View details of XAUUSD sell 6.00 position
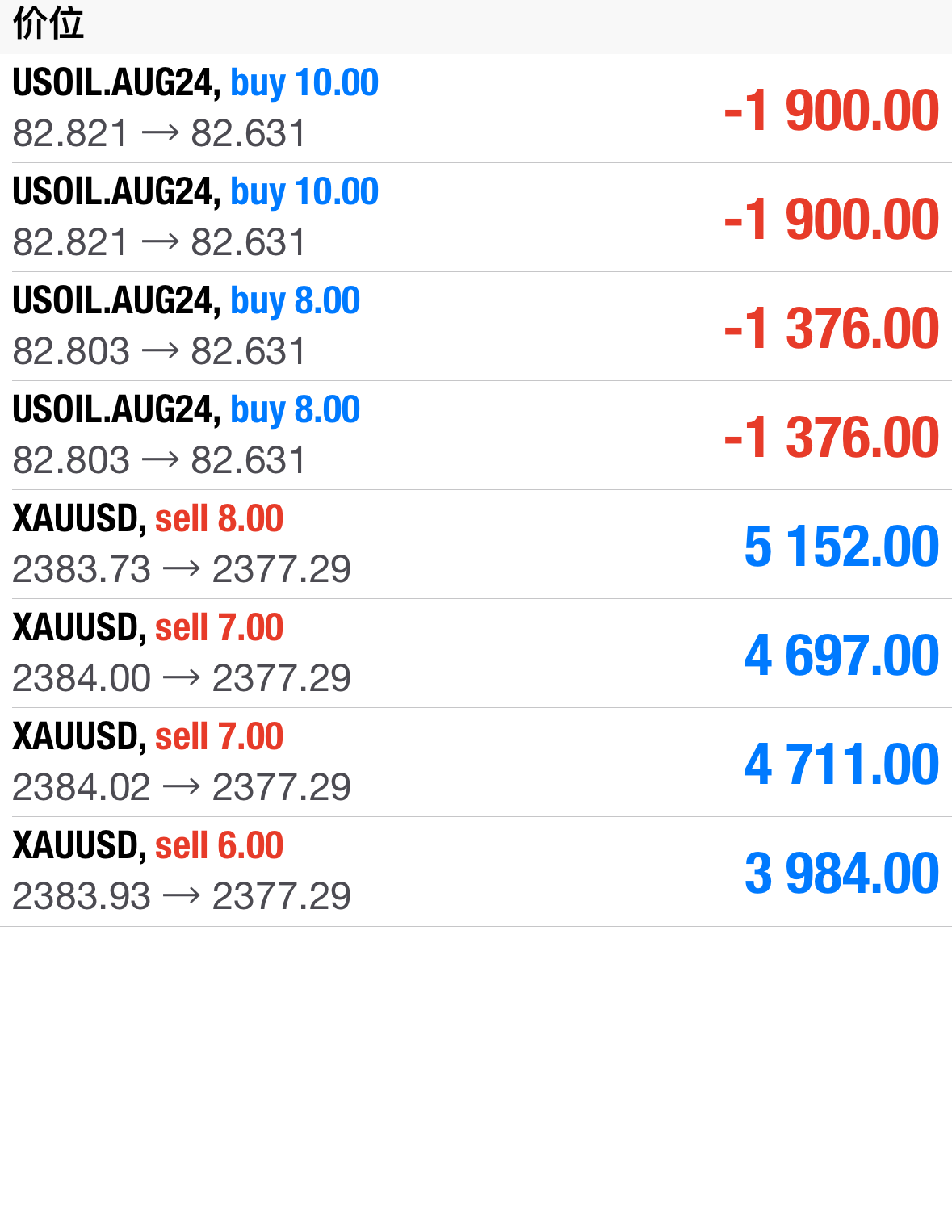Image resolution: width=952 pixels, height=1232 pixels. tap(476, 872)
